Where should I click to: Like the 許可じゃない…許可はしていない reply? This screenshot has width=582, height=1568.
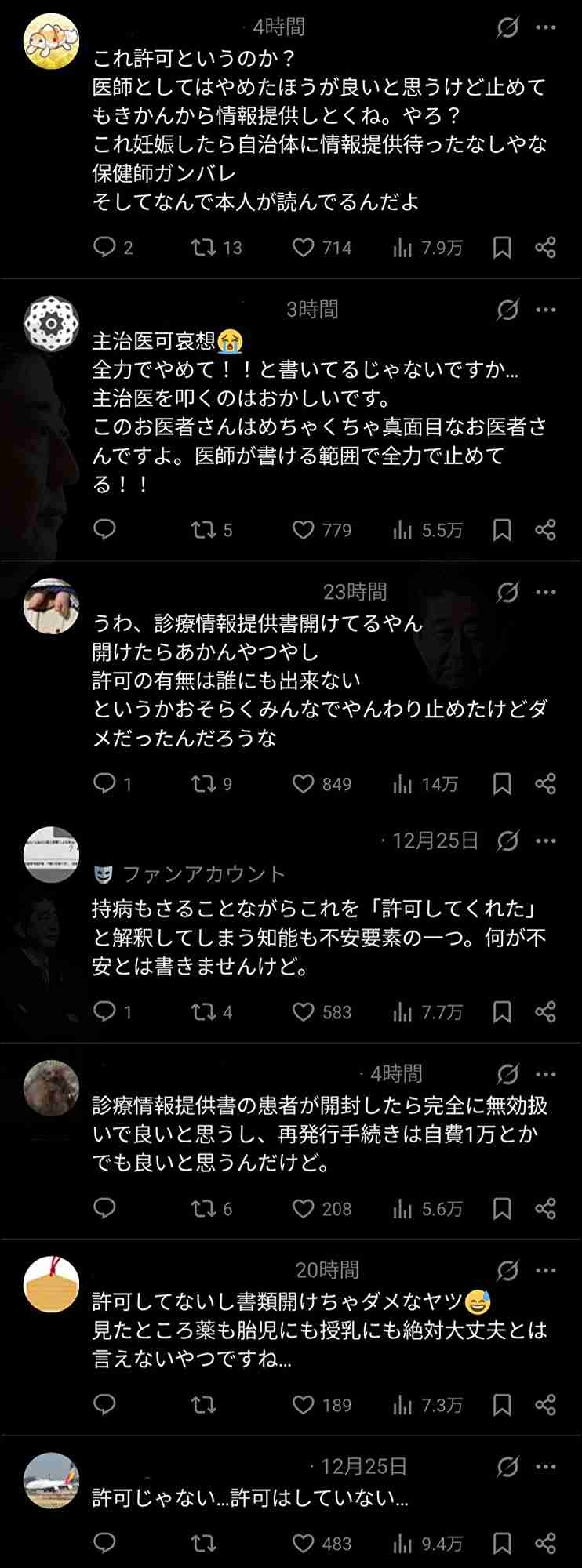[x=303, y=1544]
